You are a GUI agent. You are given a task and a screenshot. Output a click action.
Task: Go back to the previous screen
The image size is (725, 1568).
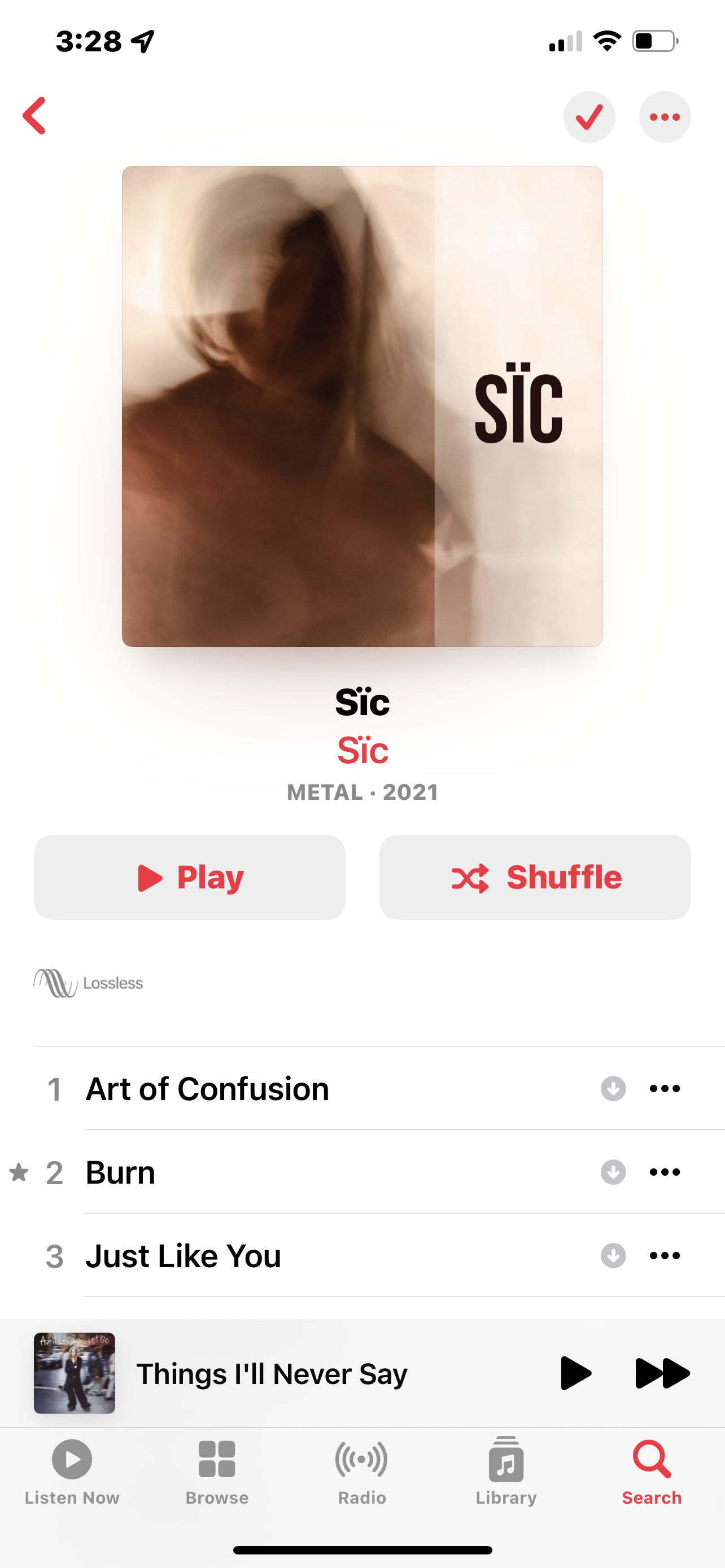click(x=34, y=116)
